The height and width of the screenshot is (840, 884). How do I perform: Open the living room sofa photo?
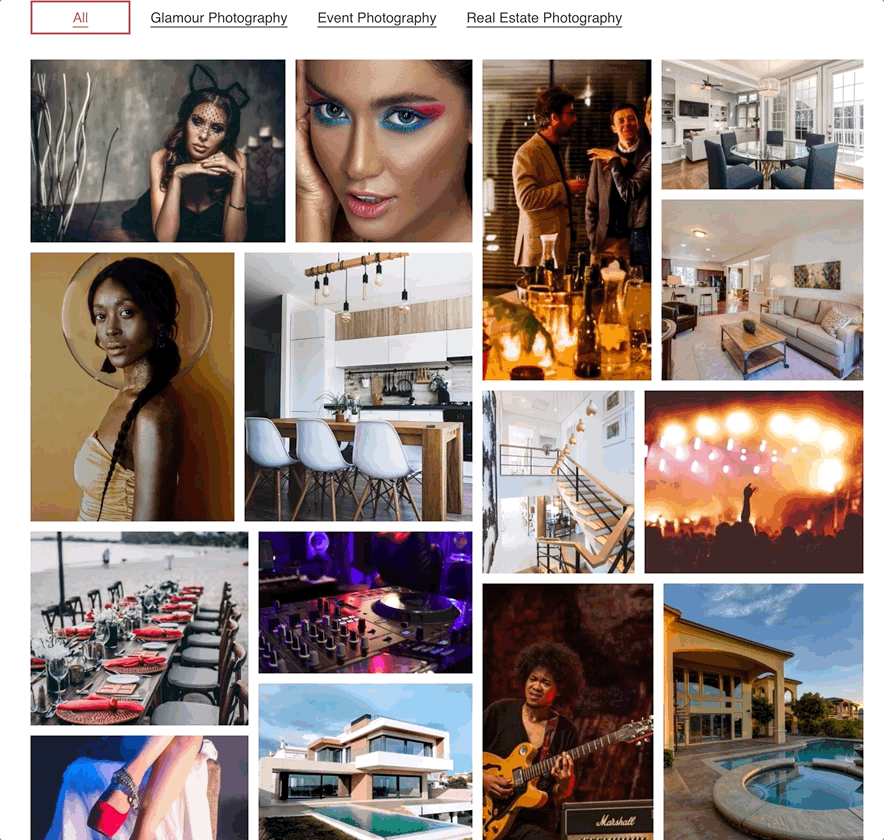[762, 290]
